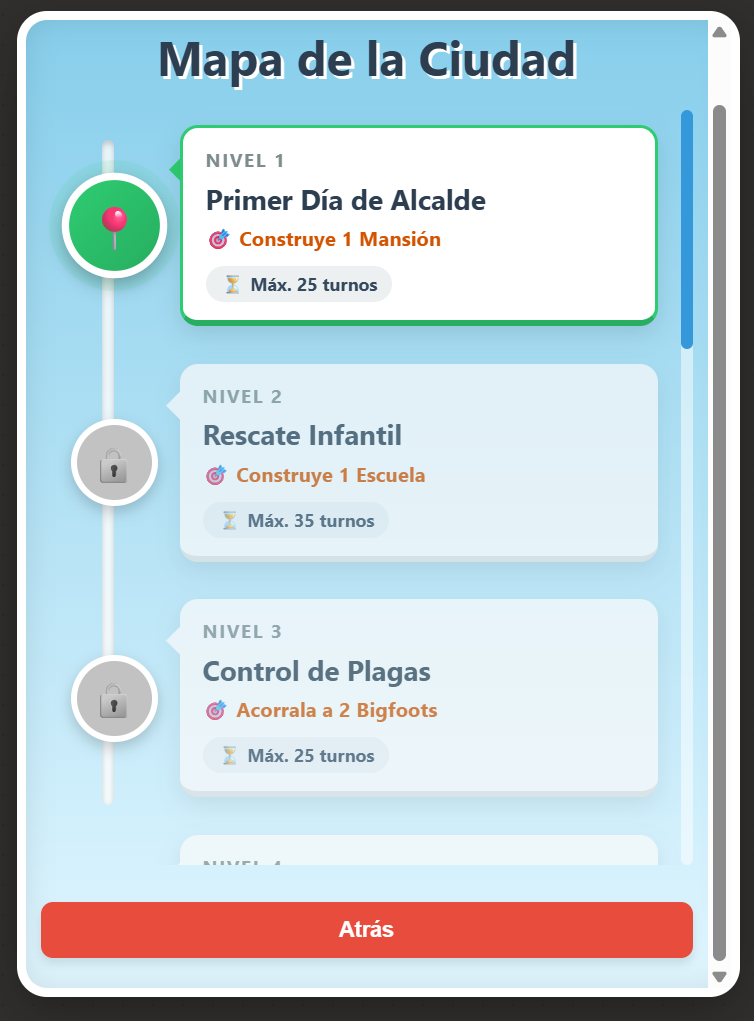
Task: Tap the blue level list scrollbar
Action: [x=687, y=230]
